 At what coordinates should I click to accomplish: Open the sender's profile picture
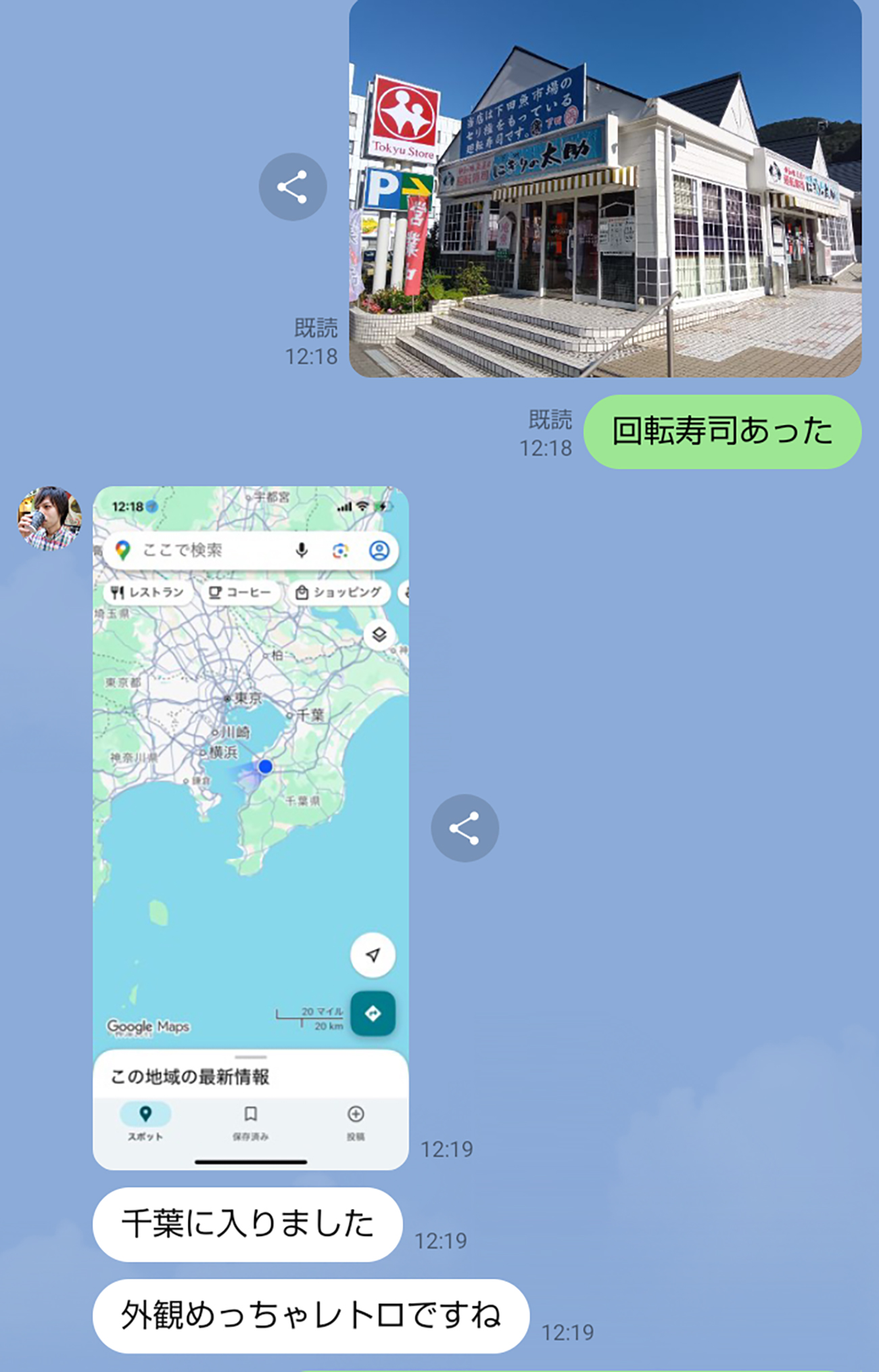49,518
